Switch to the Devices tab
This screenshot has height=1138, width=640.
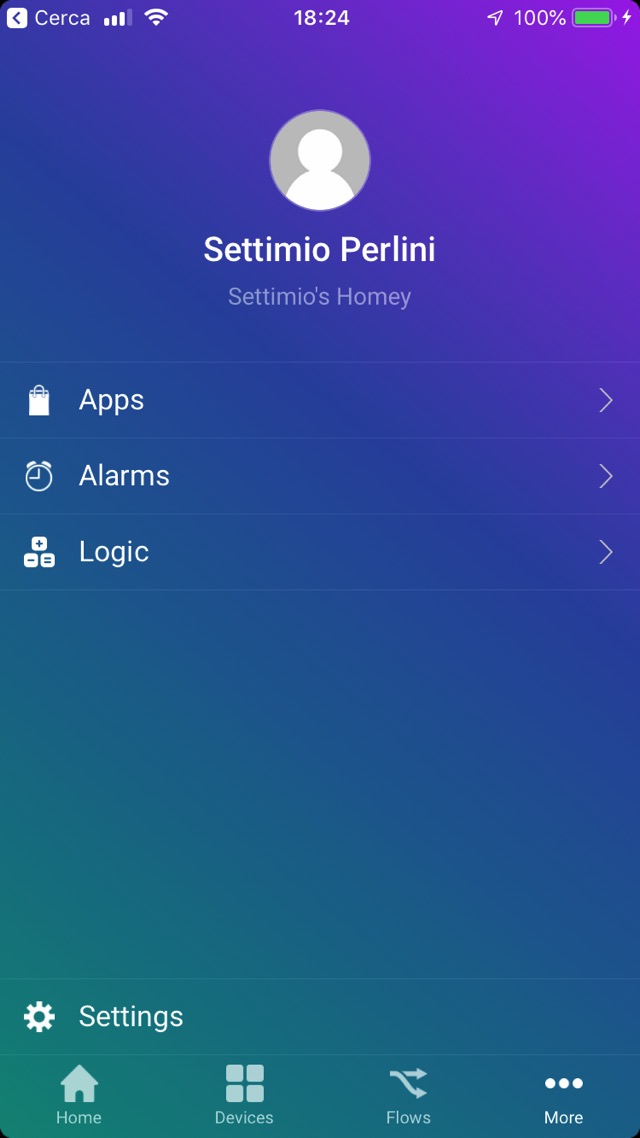(244, 1095)
